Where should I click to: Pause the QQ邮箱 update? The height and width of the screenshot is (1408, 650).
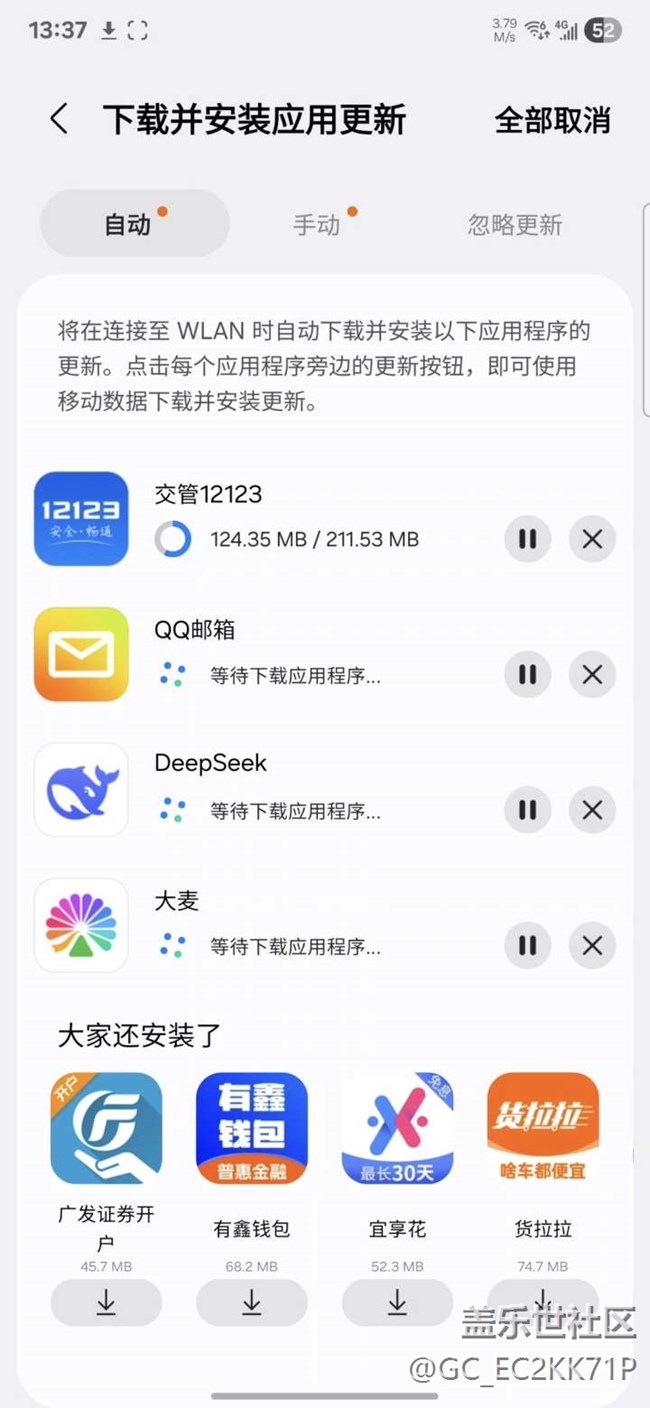coord(527,675)
